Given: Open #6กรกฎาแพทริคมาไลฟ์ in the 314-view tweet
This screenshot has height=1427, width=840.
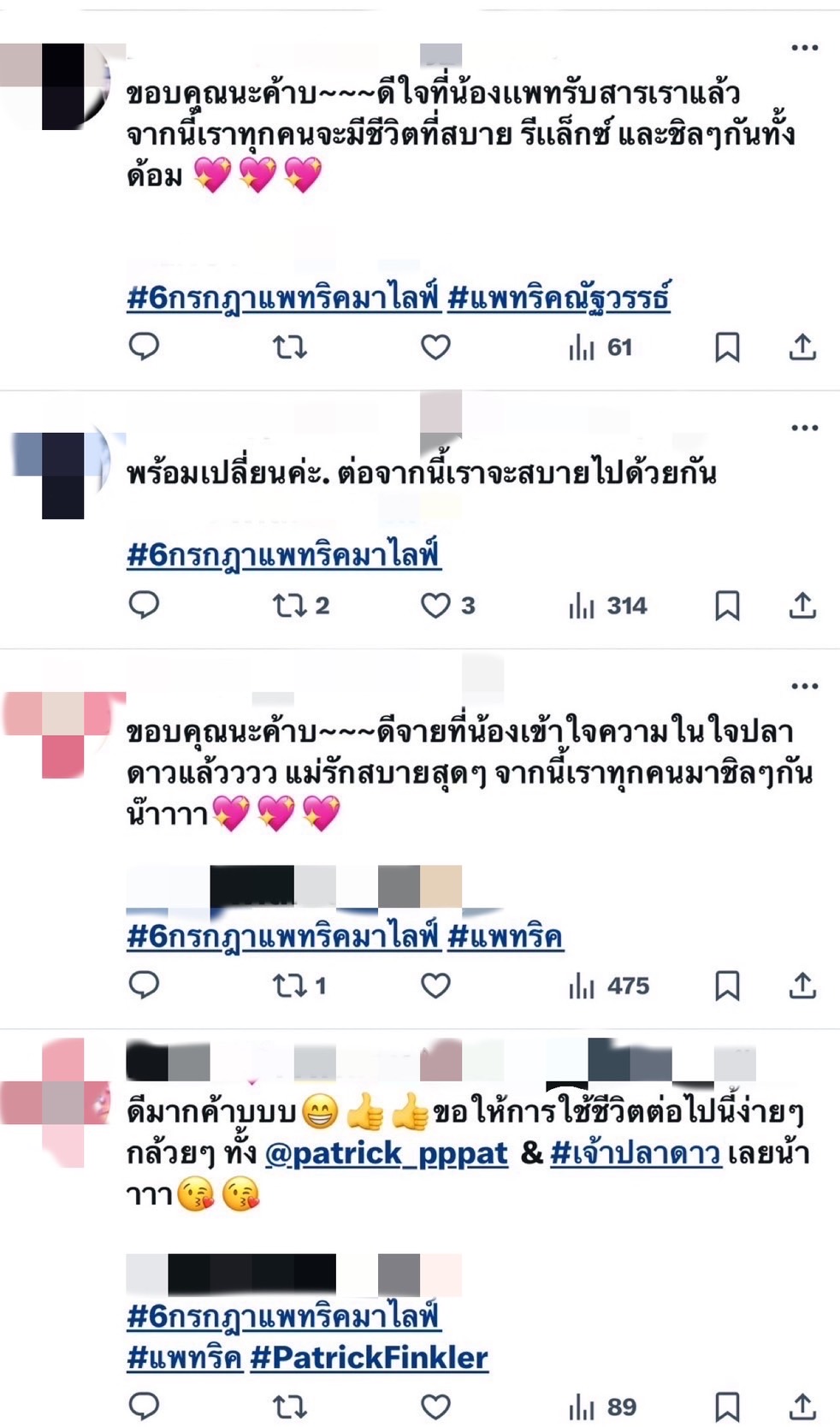Looking at the screenshot, I should 283,556.
